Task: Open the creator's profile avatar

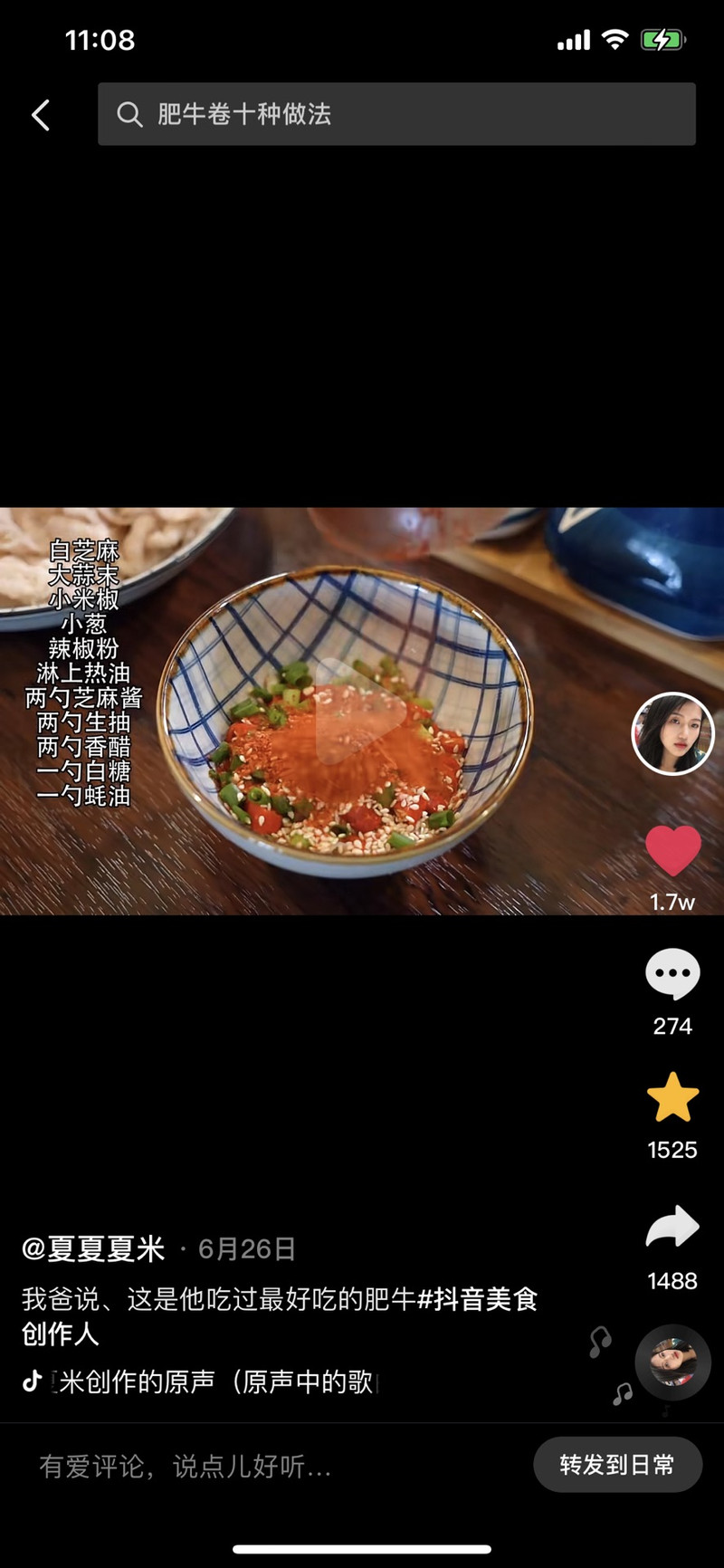Action: tap(672, 734)
